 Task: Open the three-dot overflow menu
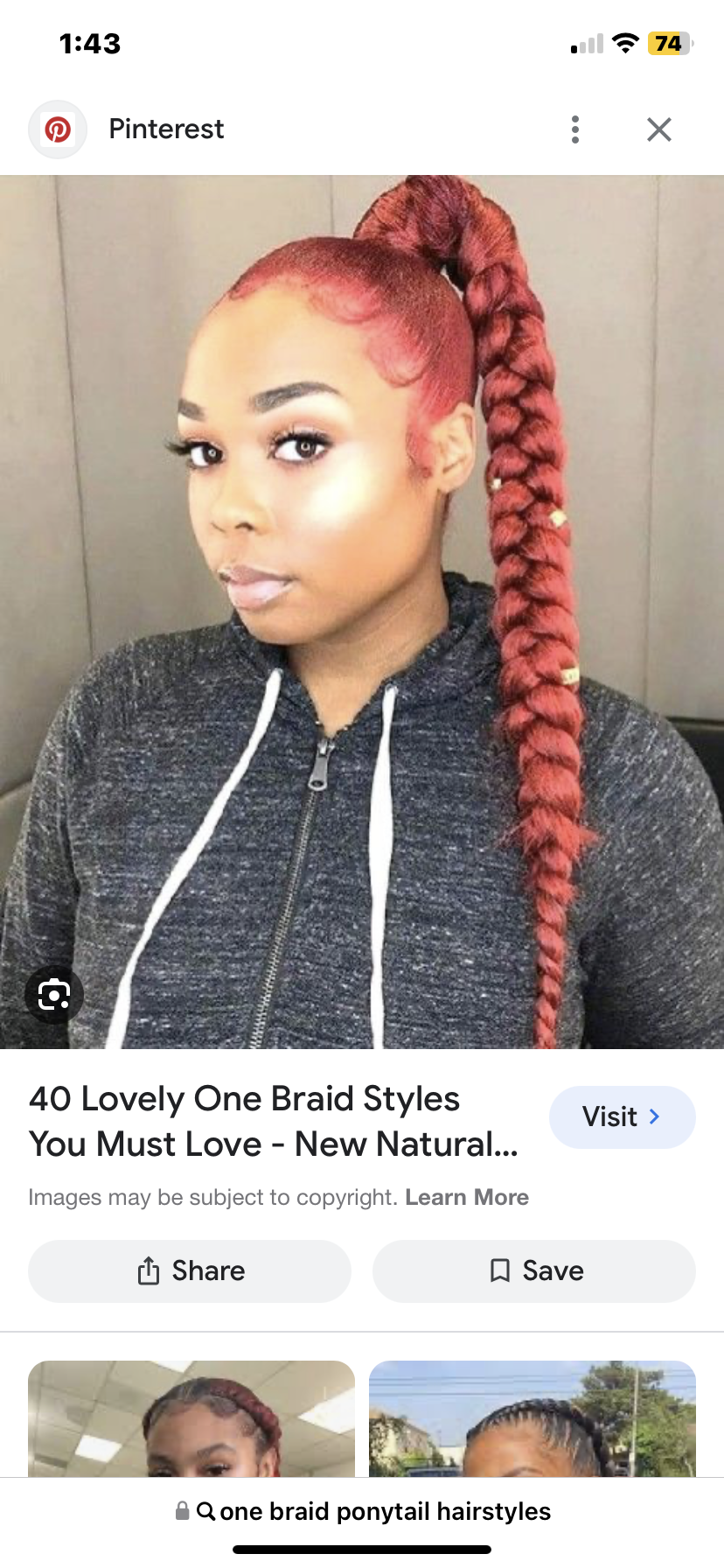(574, 129)
